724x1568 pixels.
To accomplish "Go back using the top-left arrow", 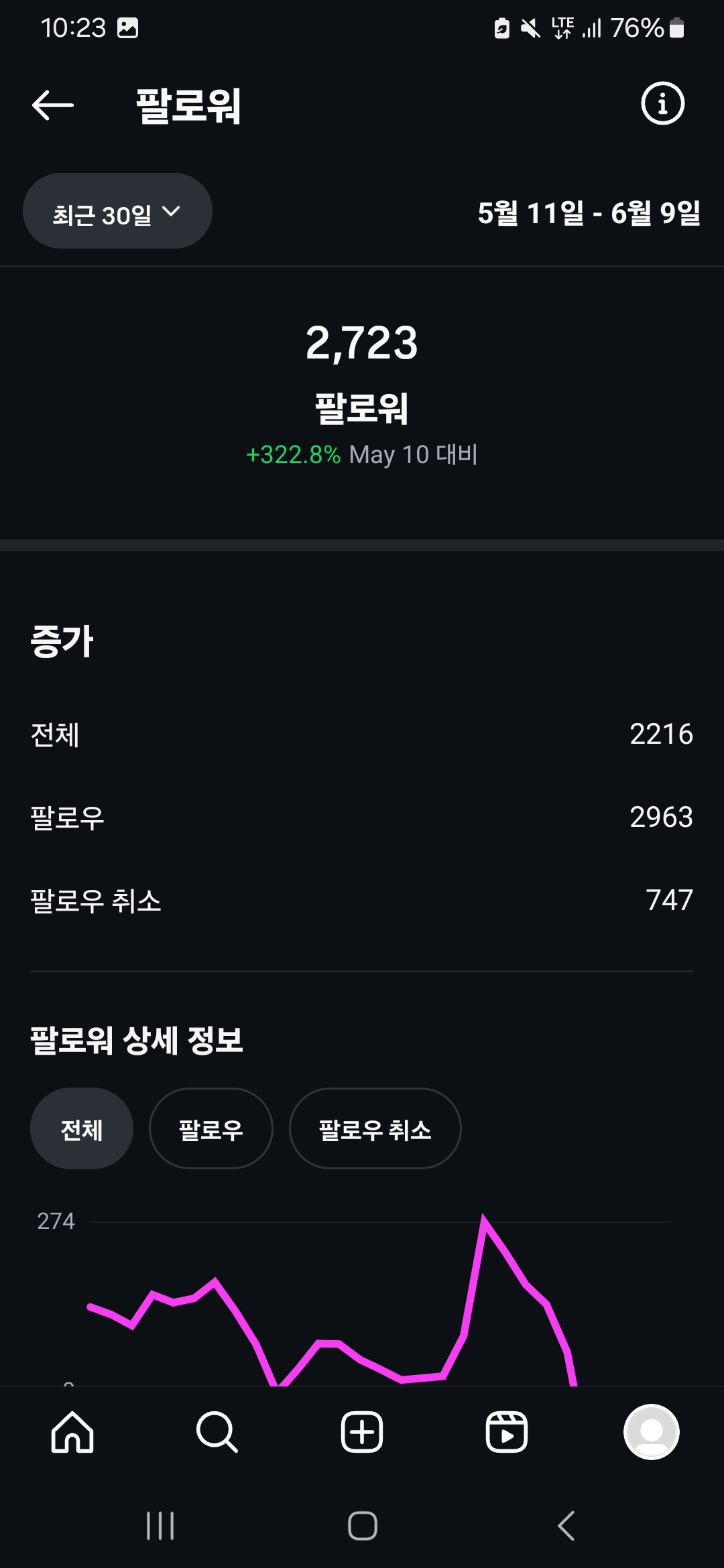I will tap(53, 105).
